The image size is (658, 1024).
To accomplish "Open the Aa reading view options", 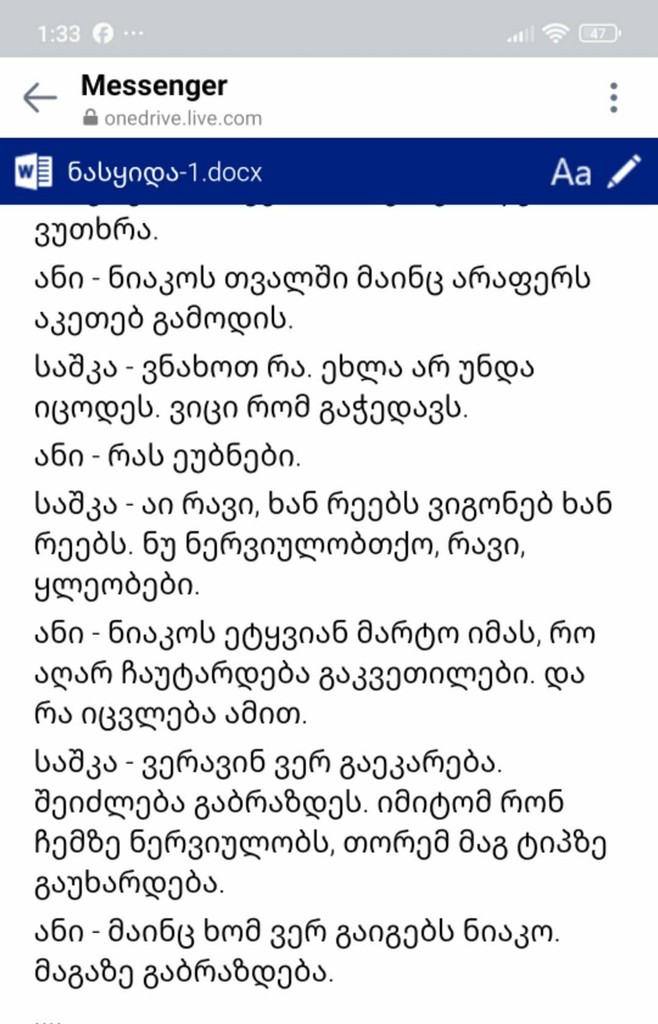I will click(x=571, y=172).
